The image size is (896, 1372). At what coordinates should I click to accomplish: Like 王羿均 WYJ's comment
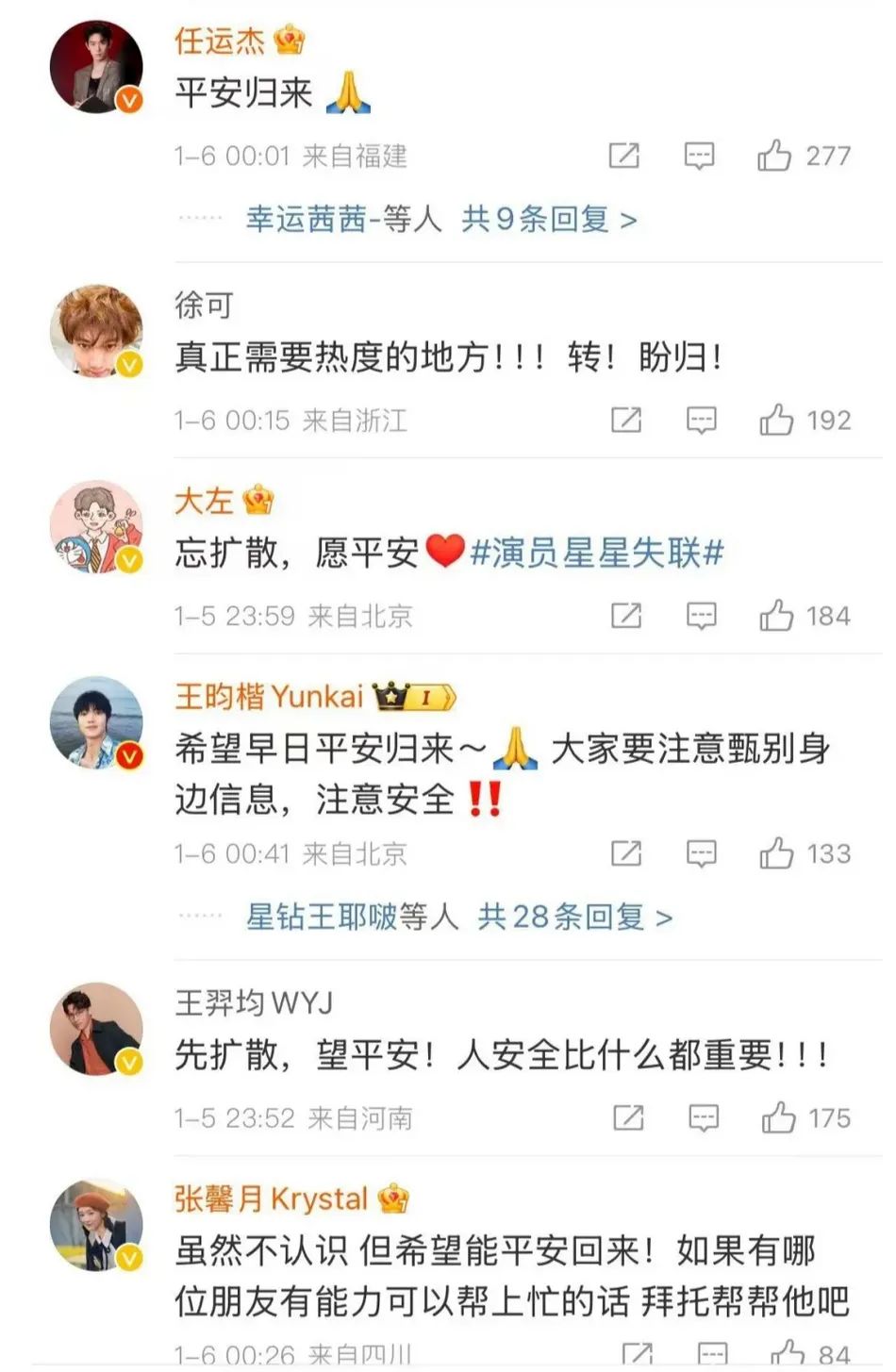778,1118
